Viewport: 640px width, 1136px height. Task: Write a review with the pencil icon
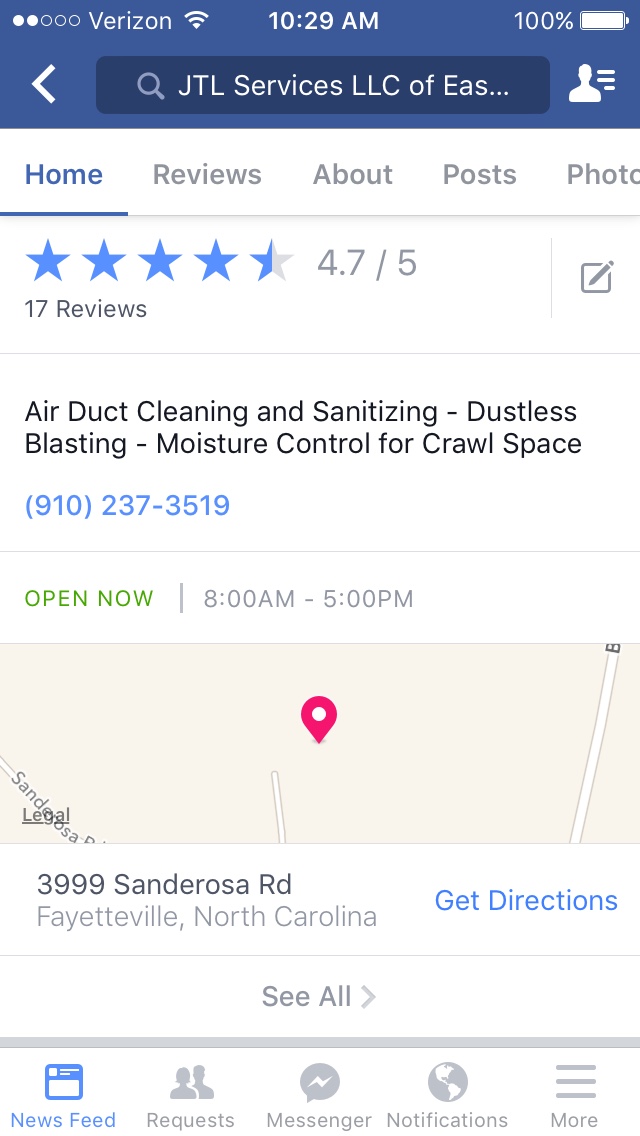(x=597, y=277)
